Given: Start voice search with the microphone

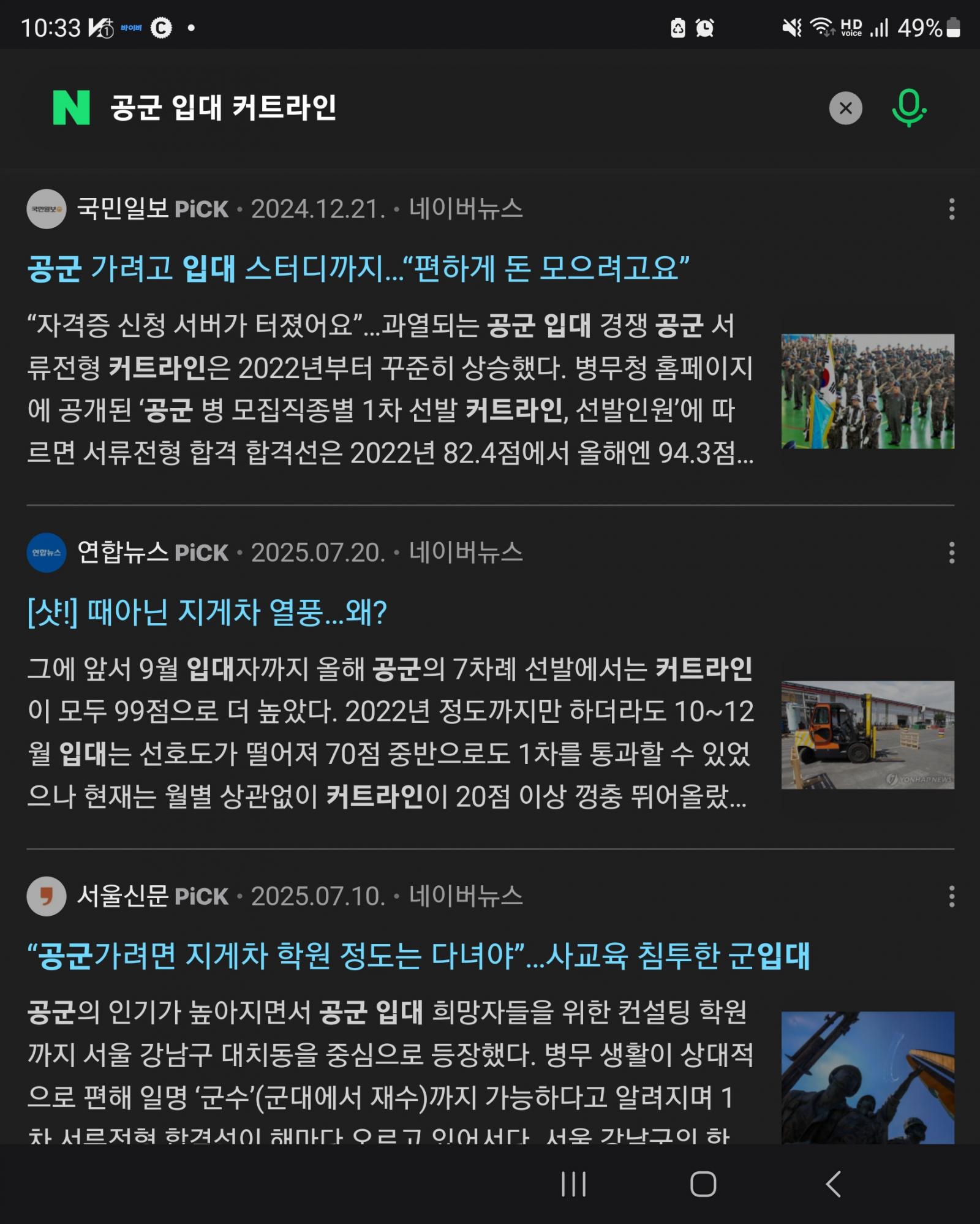Looking at the screenshot, I should [x=908, y=108].
